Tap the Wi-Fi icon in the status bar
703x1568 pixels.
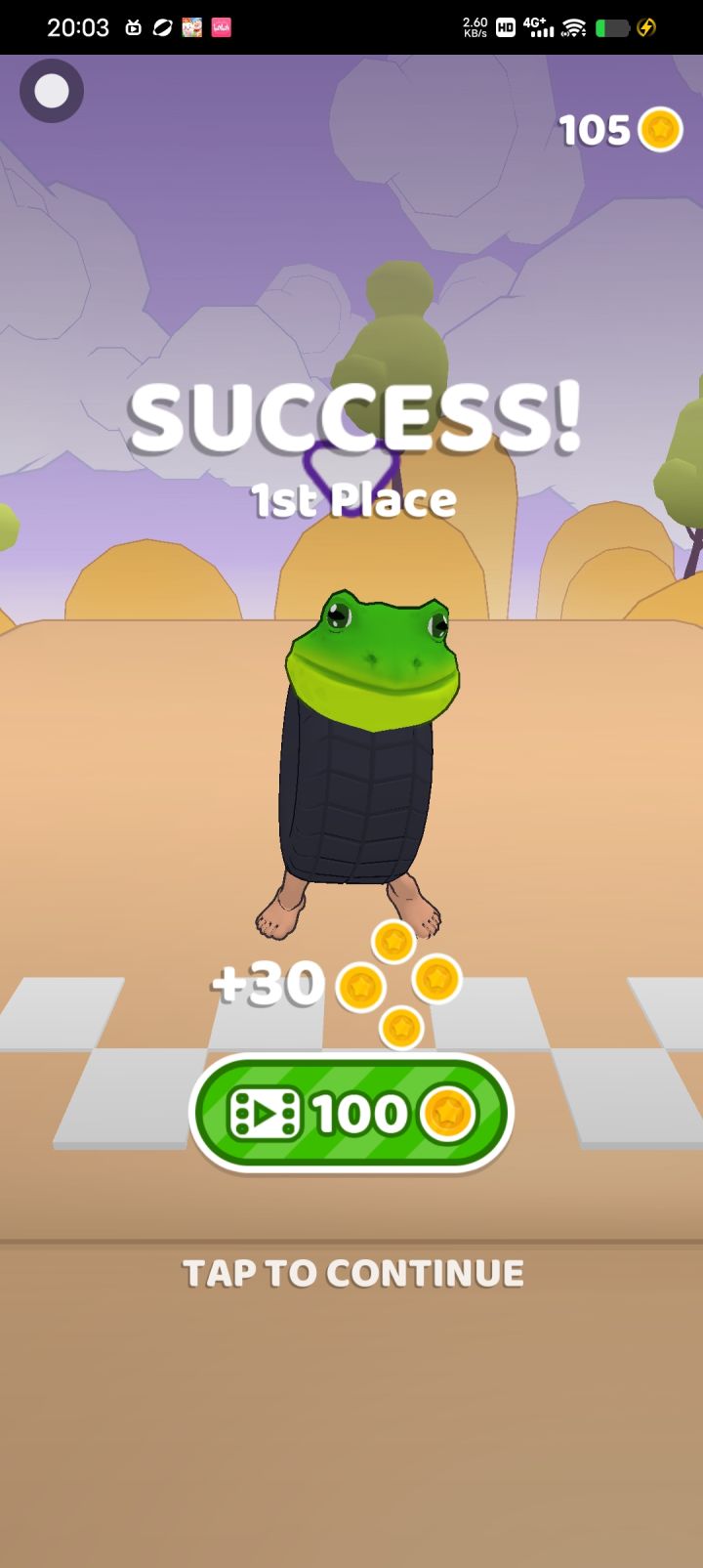[x=576, y=26]
